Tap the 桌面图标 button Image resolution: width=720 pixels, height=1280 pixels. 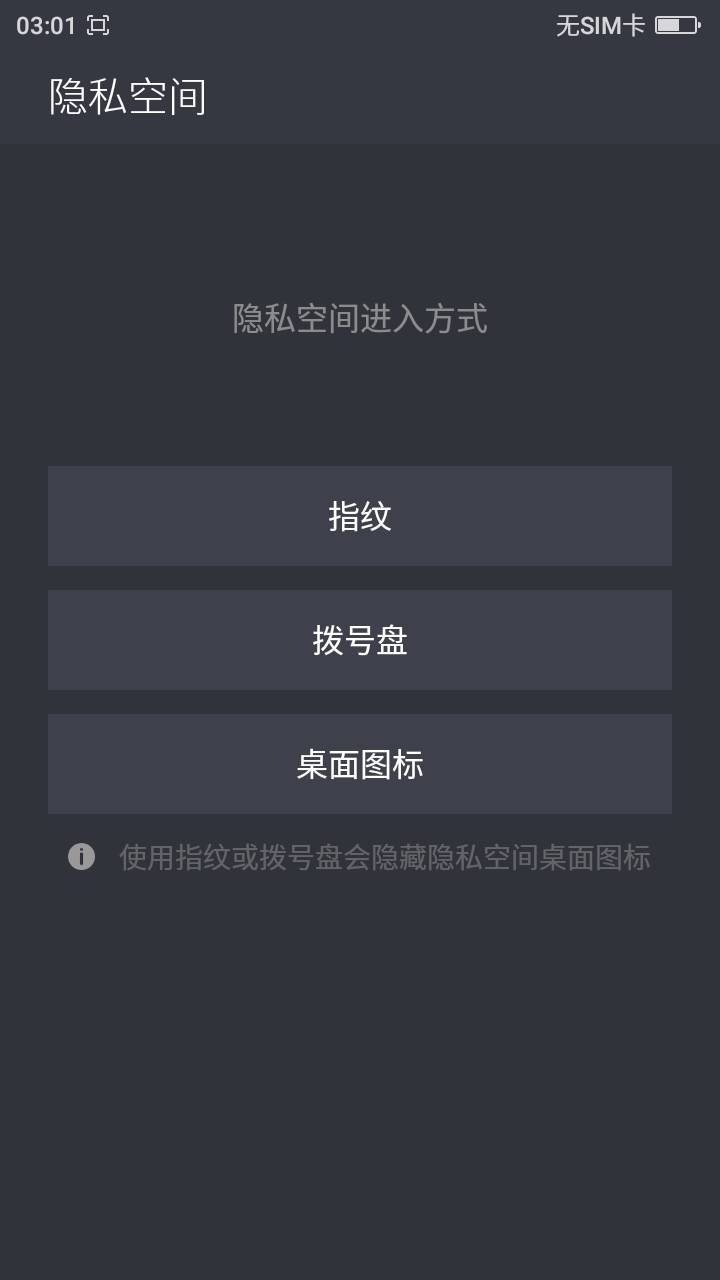tap(360, 764)
